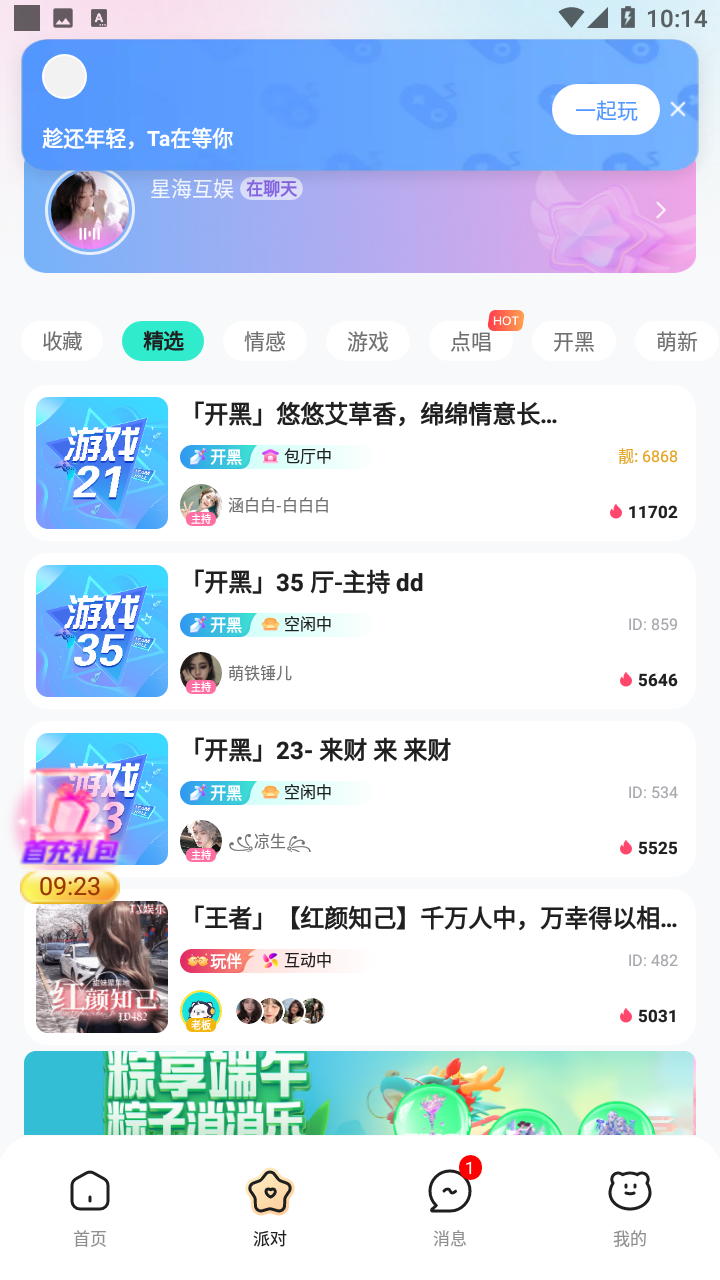Select the 精选 tab

click(x=163, y=341)
